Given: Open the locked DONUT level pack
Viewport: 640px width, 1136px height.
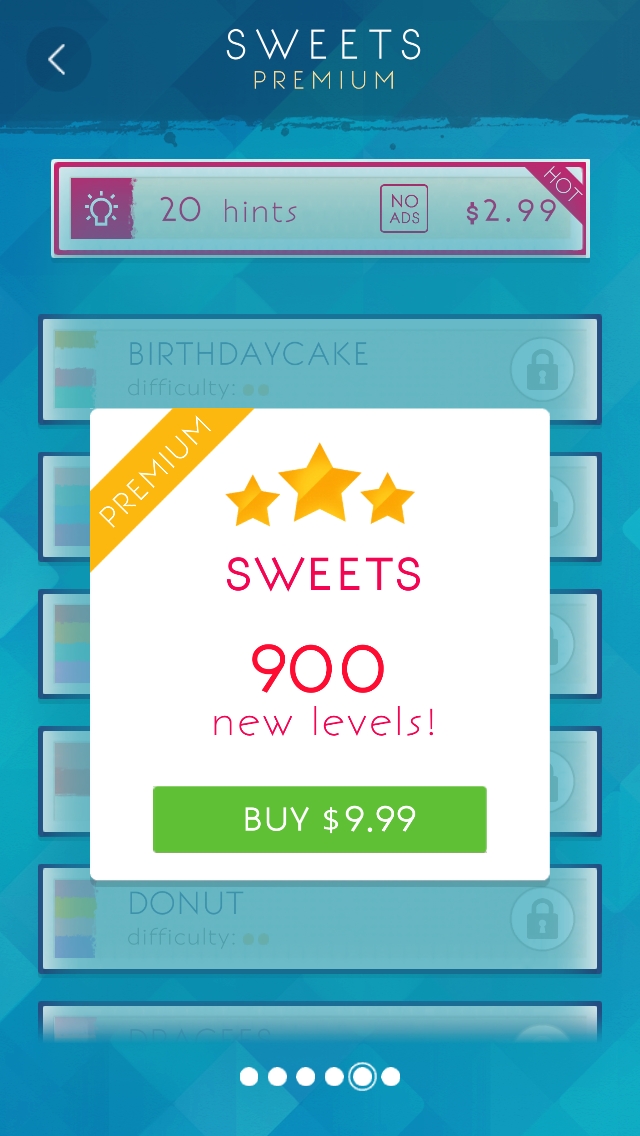Looking at the screenshot, I should click(x=320, y=918).
